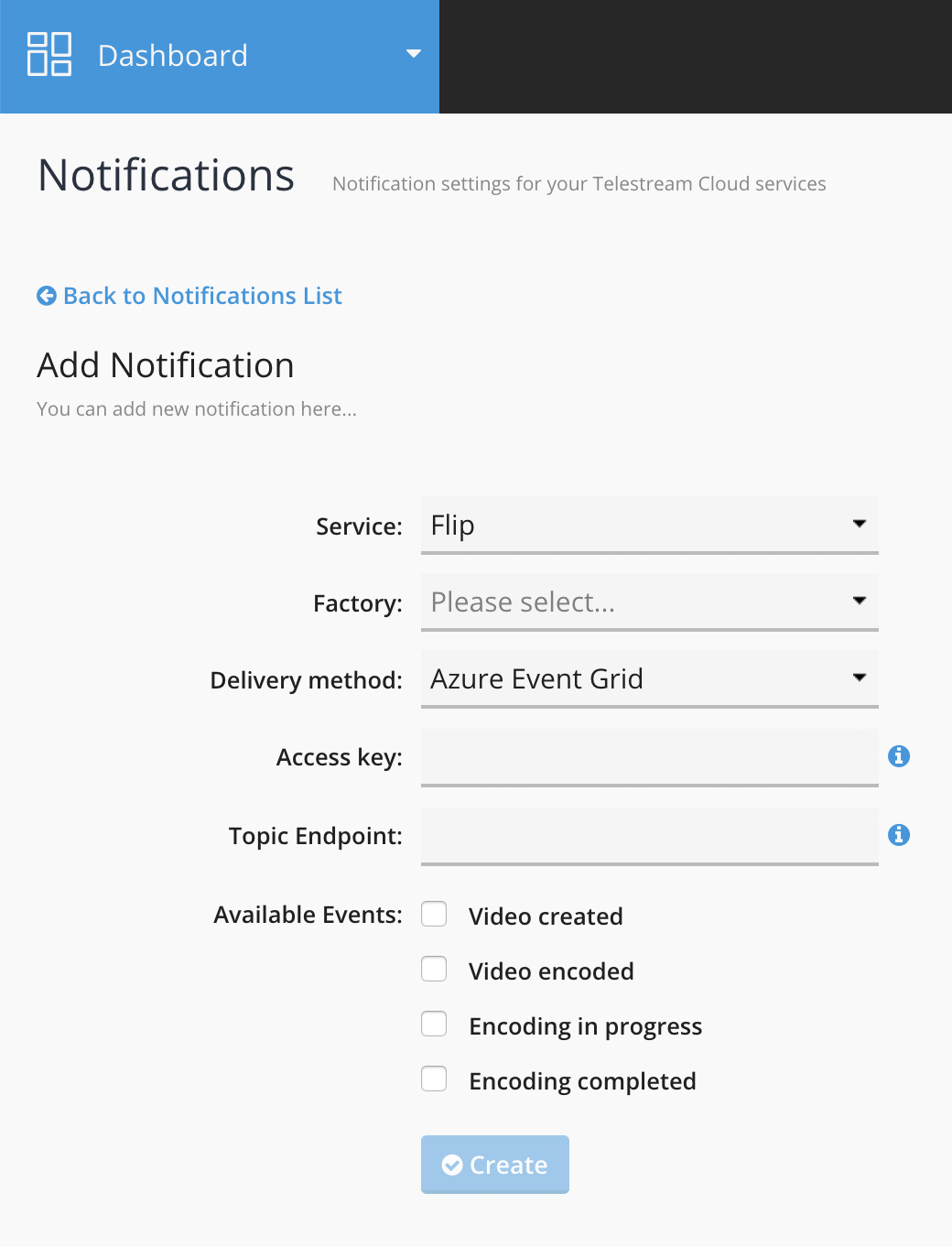
Task: Tap the Create button
Action: [494, 1165]
